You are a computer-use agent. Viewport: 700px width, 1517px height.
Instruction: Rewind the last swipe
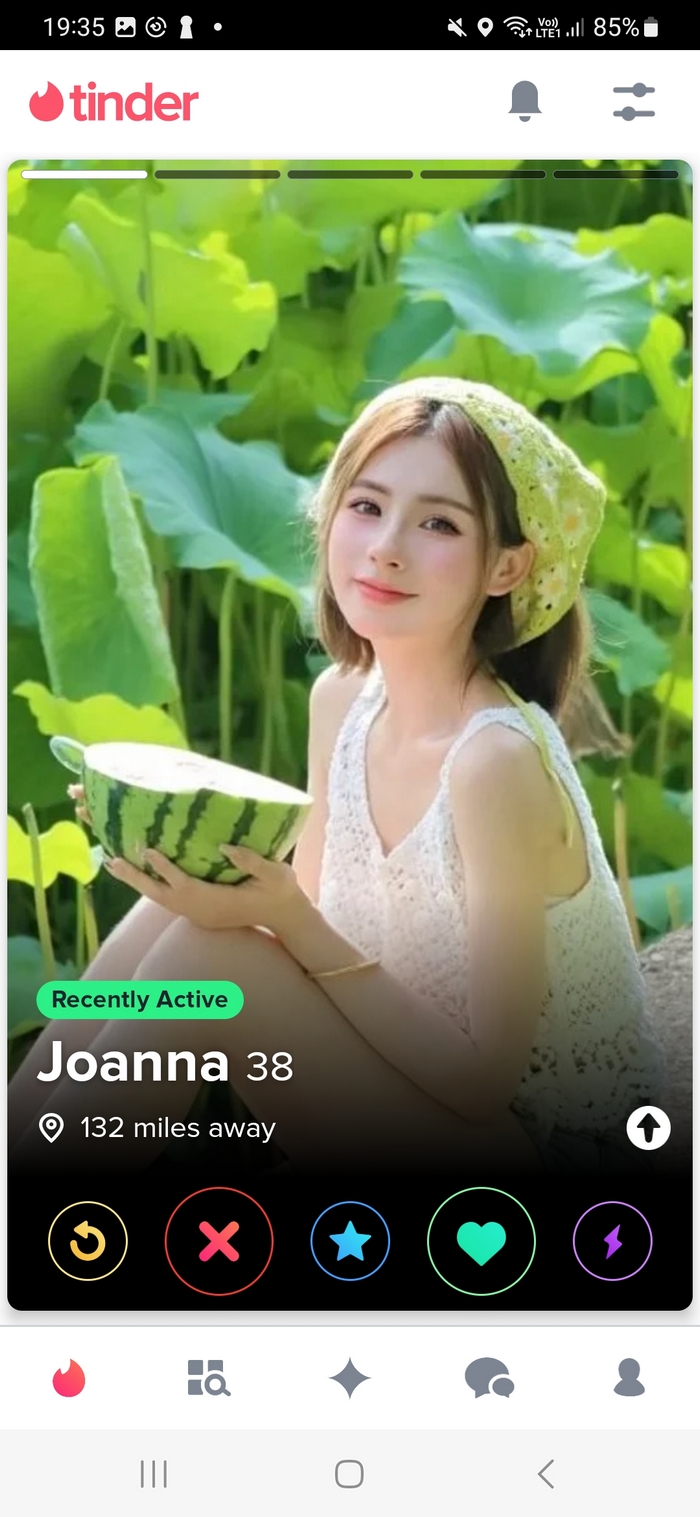(88, 1241)
